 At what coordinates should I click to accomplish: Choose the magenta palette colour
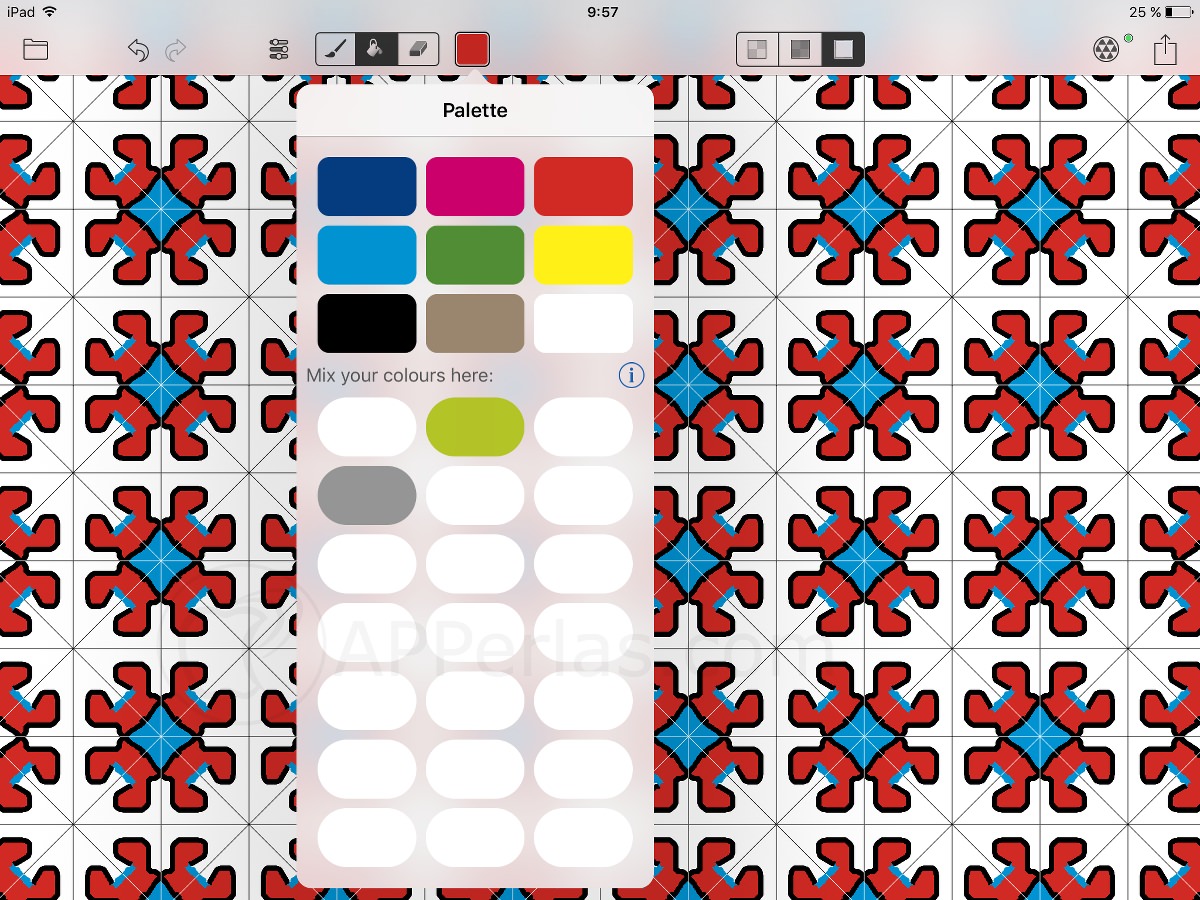click(475, 186)
